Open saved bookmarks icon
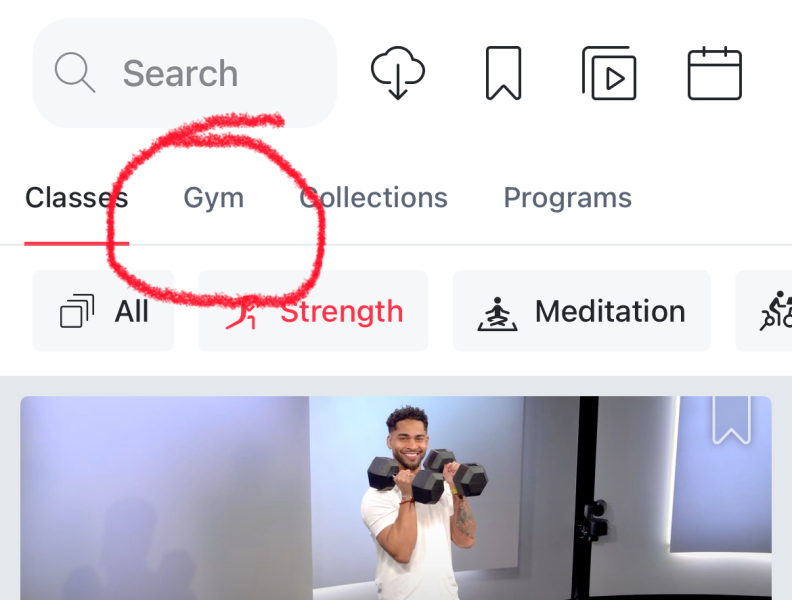792x600 pixels. point(503,74)
